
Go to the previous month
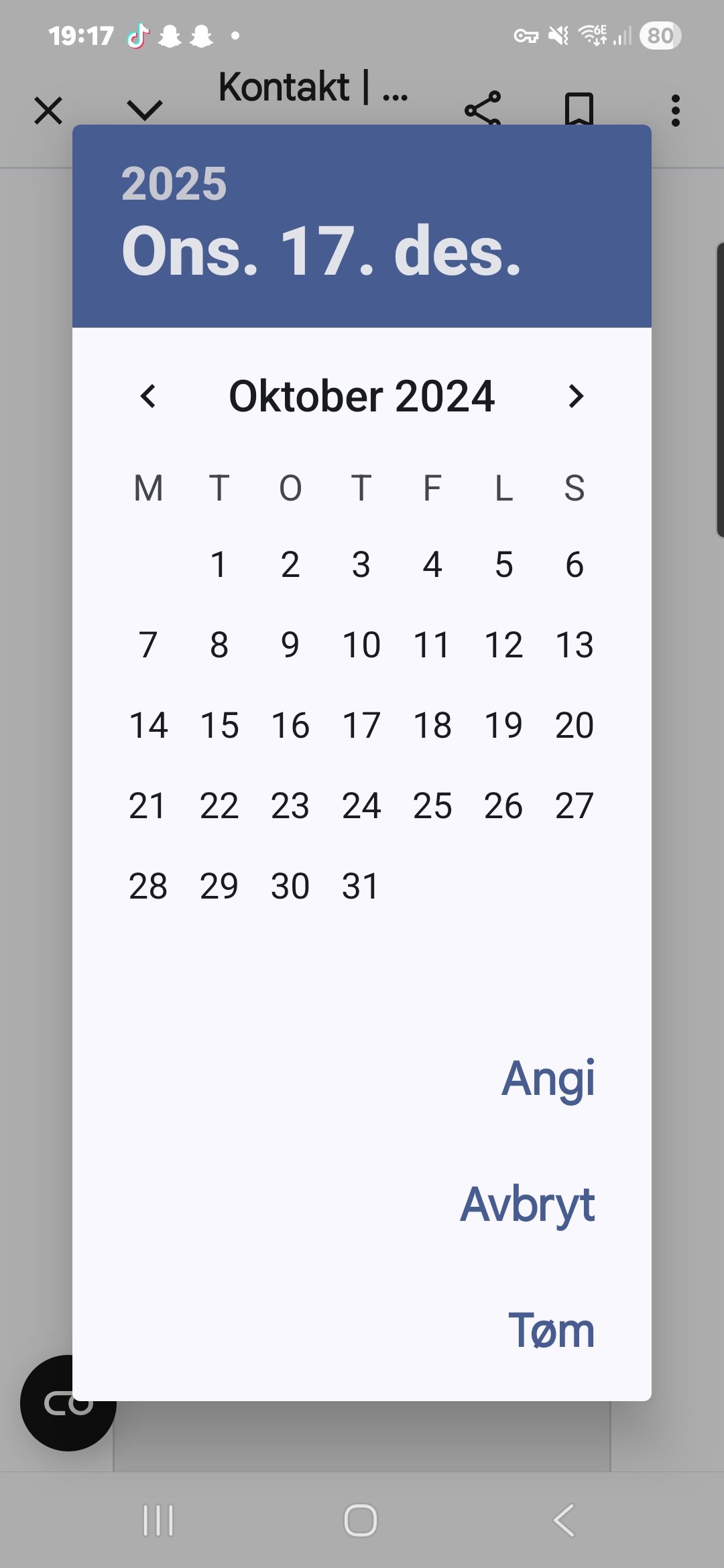pos(148,396)
